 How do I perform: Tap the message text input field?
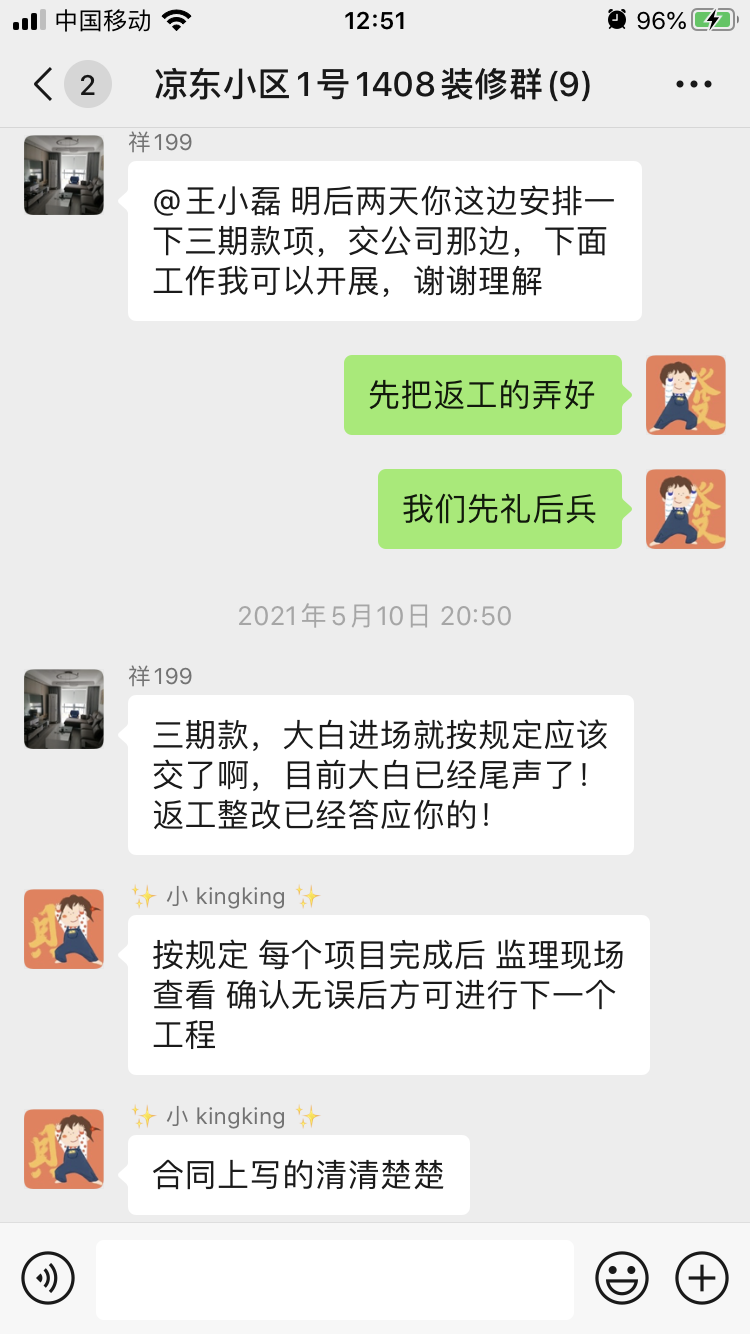click(x=334, y=1278)
